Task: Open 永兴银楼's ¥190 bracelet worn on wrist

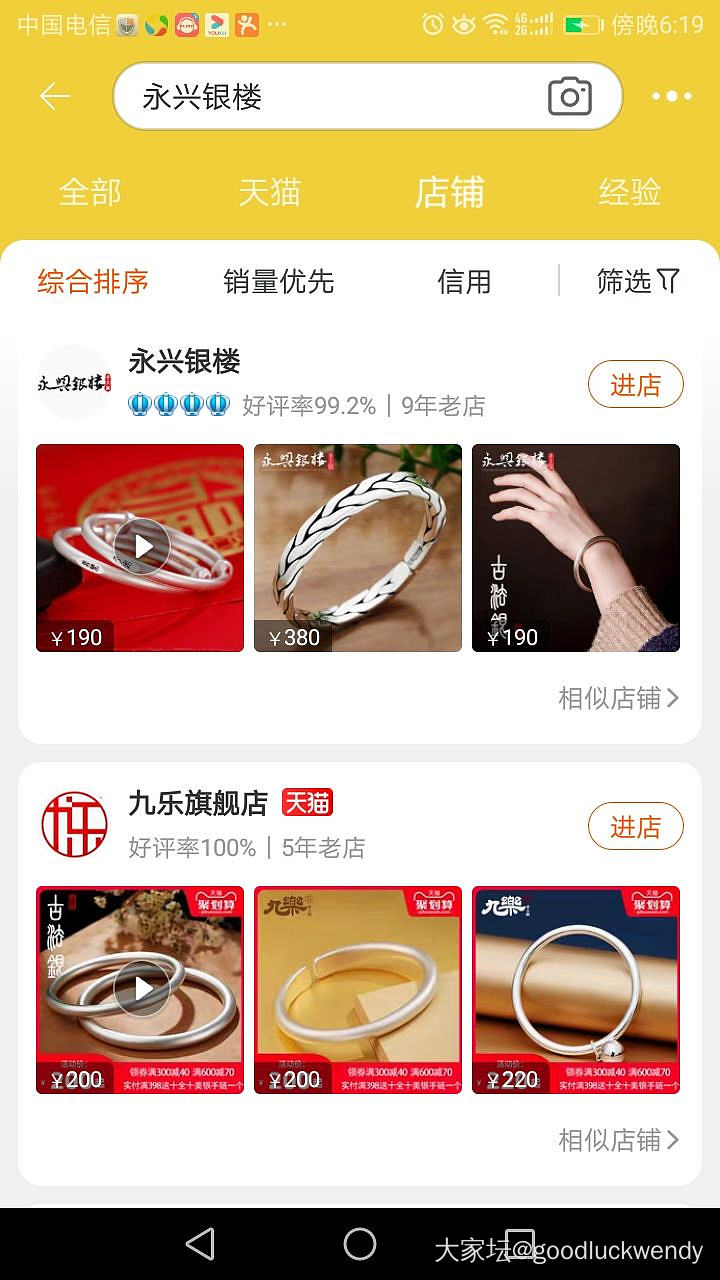Action: [x=576, y=548]
